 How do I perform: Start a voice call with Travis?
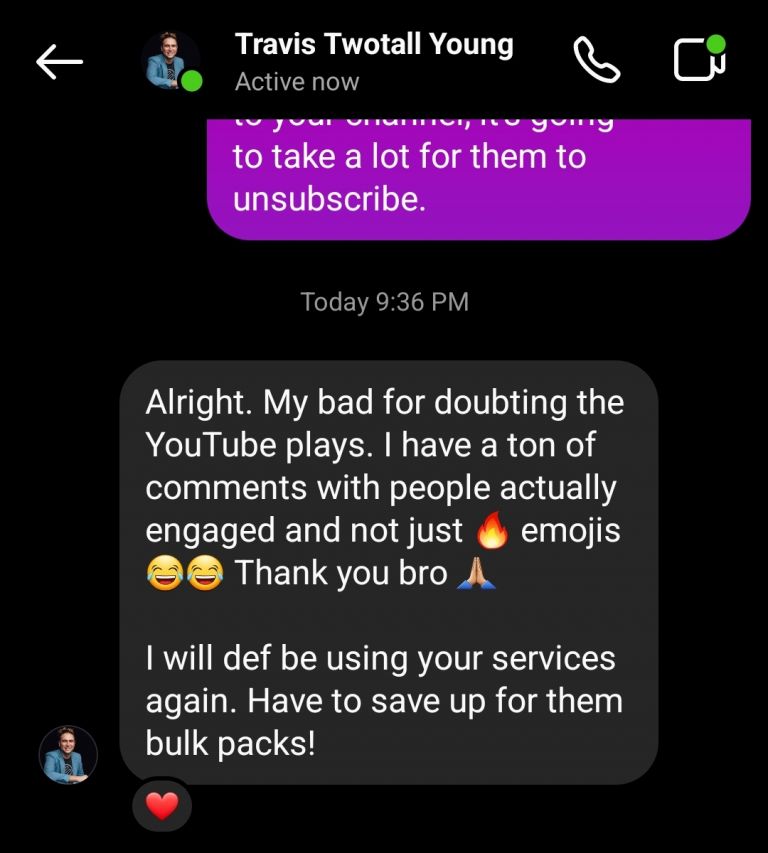pos(597,62)
